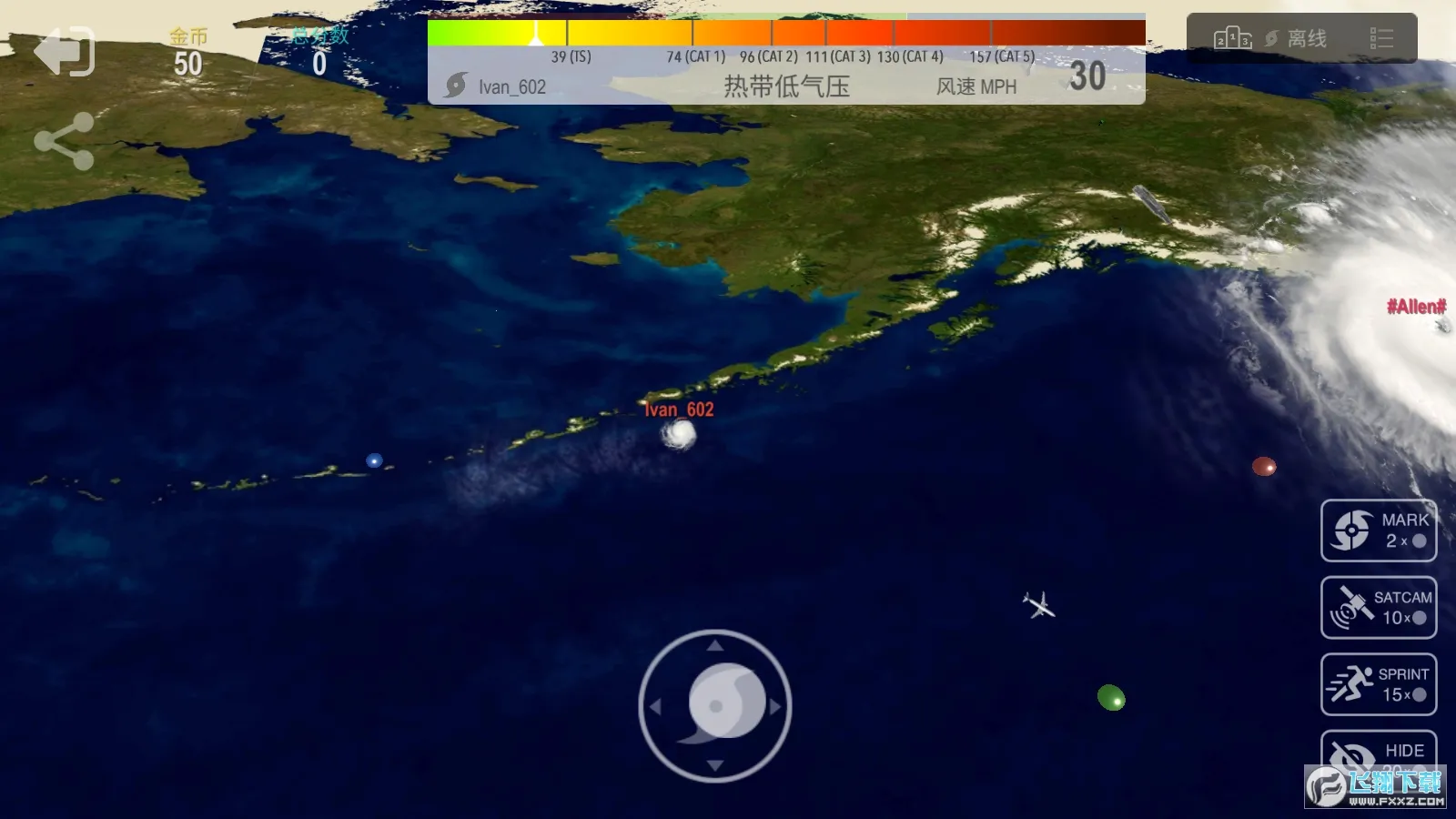The width and height of the screenshot is (1456, 819).
Task: Tap the joystick up arrow
Action: 715,645
